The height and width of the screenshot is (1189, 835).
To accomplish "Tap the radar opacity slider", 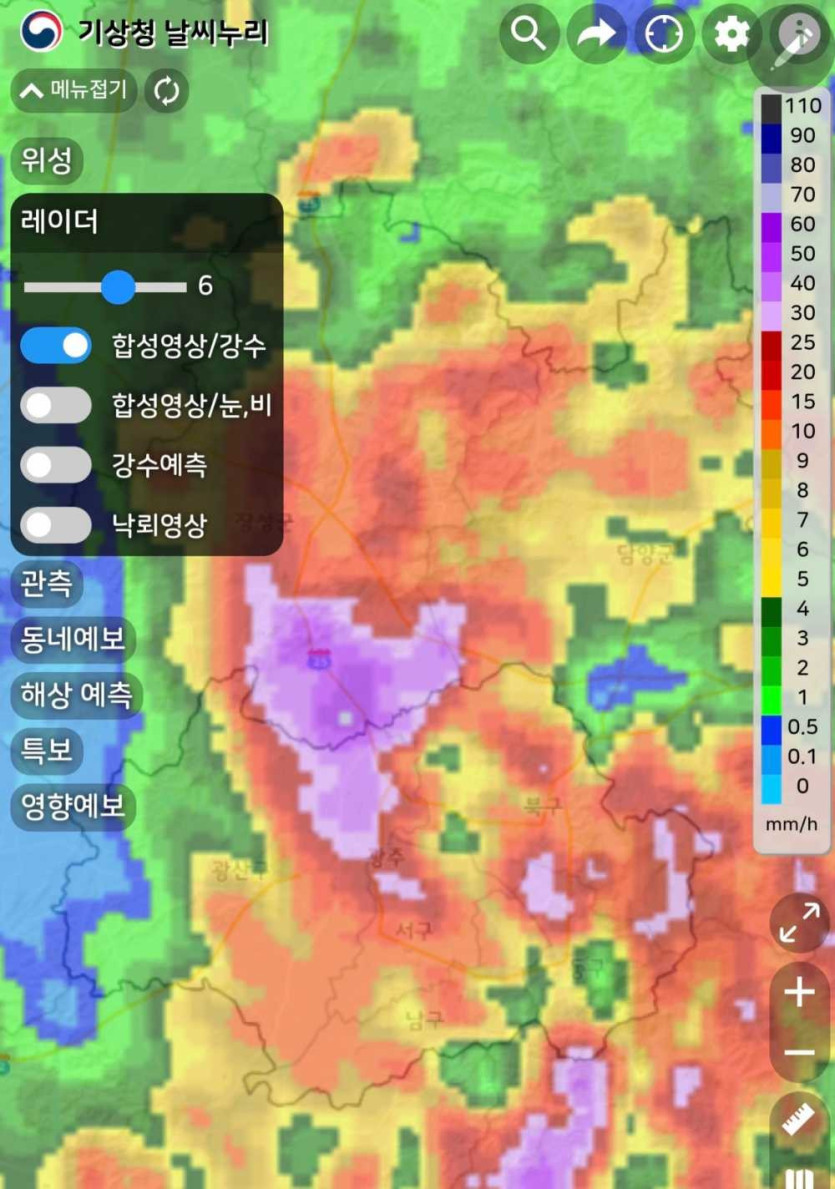I will (x=118, y=287).
